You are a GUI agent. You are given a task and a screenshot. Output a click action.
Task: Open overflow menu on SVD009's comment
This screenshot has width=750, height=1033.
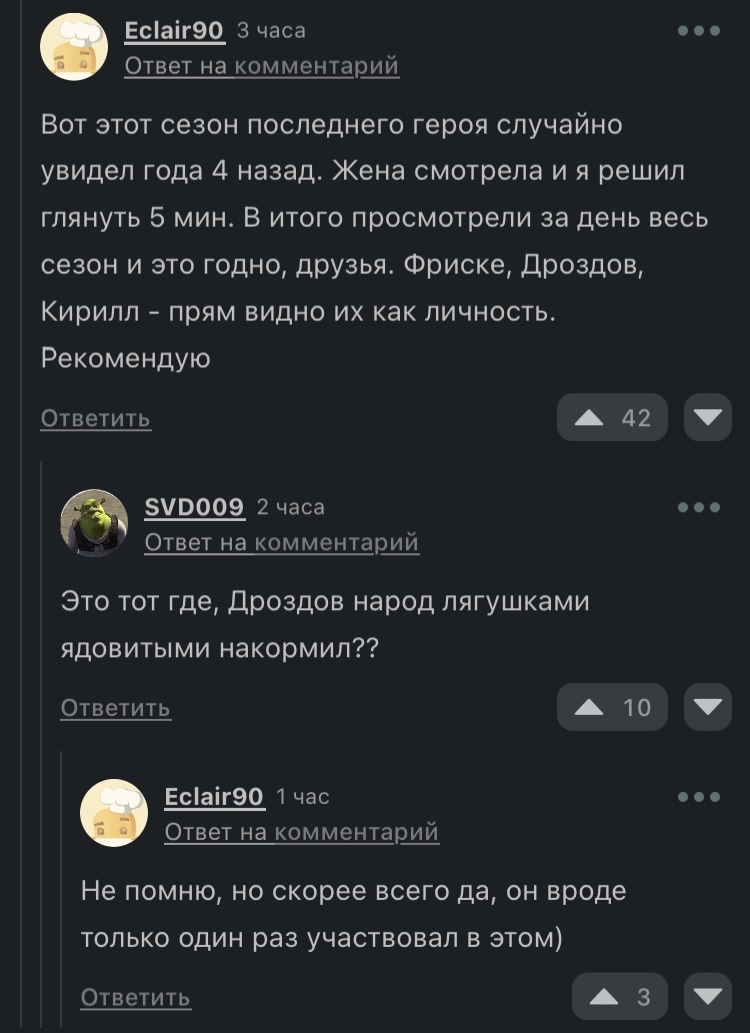coord(698,507)
